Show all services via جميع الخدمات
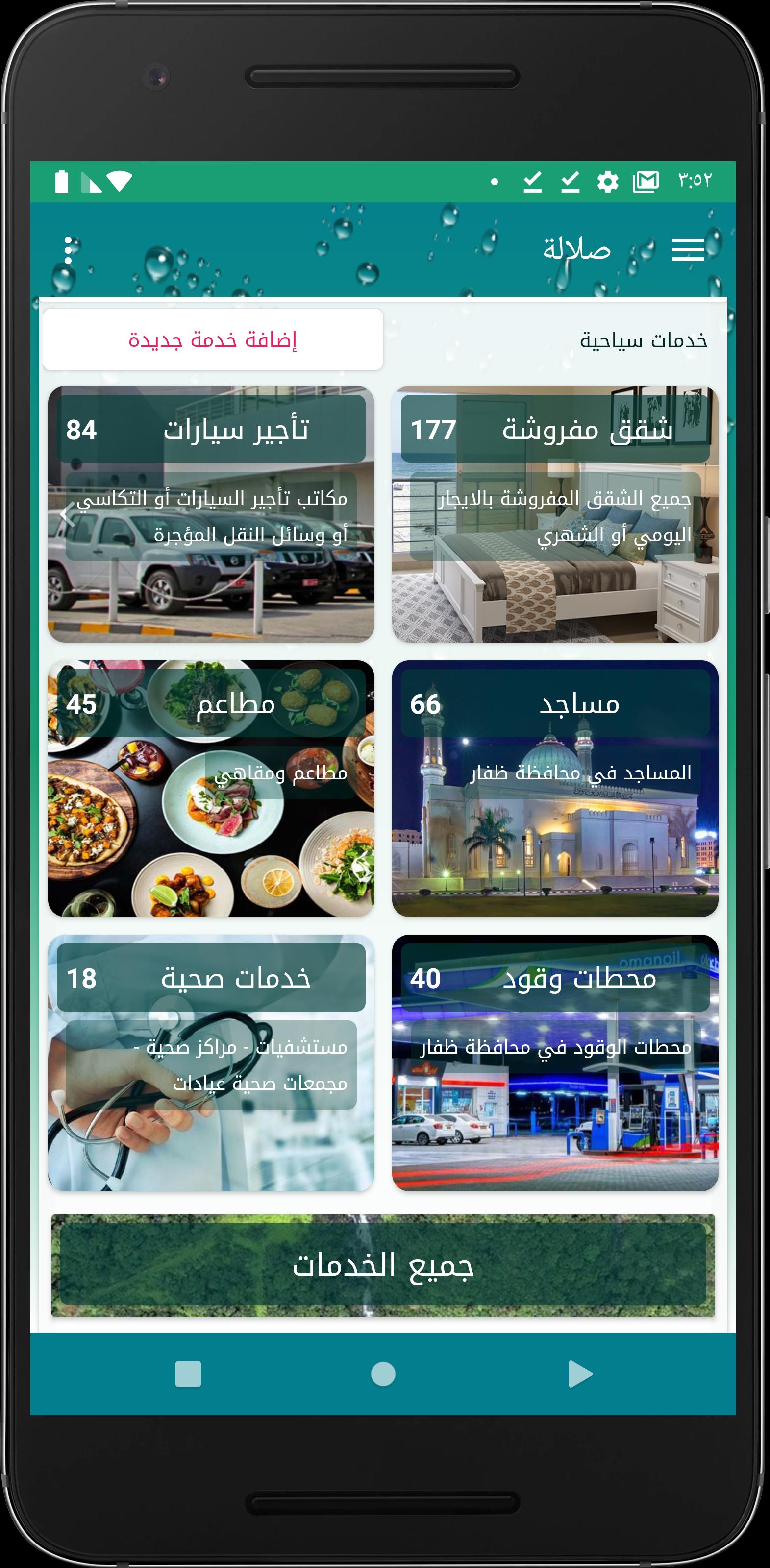Screen dimensions: 770x1568 (383, 1265)
